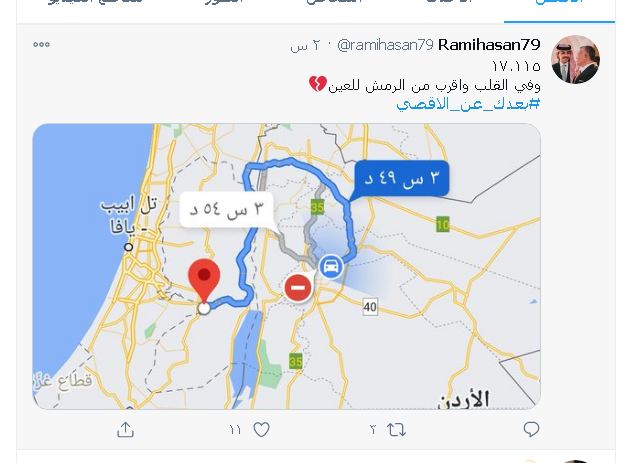Share Ramihasan79's tweet
640x463 pixels.
coord(125,429)
